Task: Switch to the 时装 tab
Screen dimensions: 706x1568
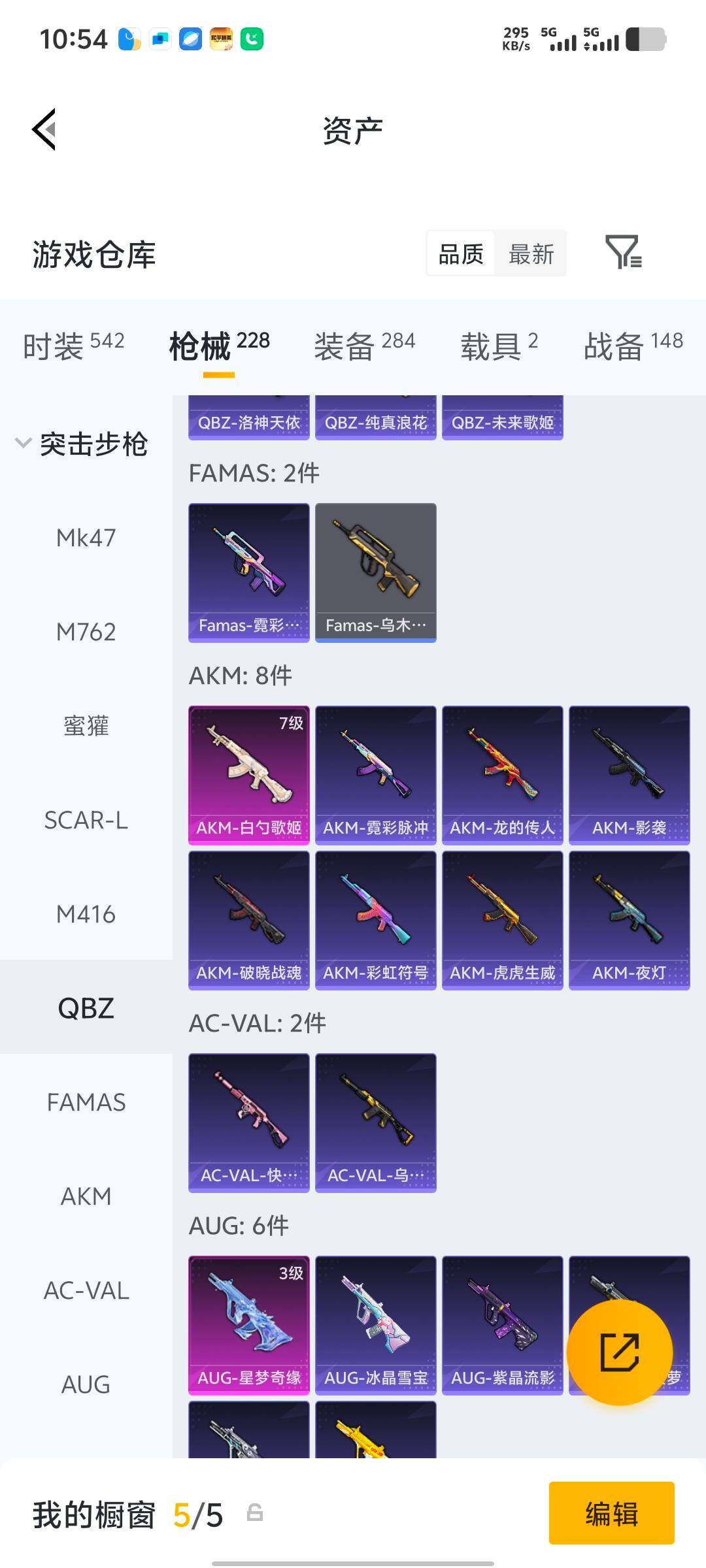Action: pyautogui.click(x=73, y=346)
